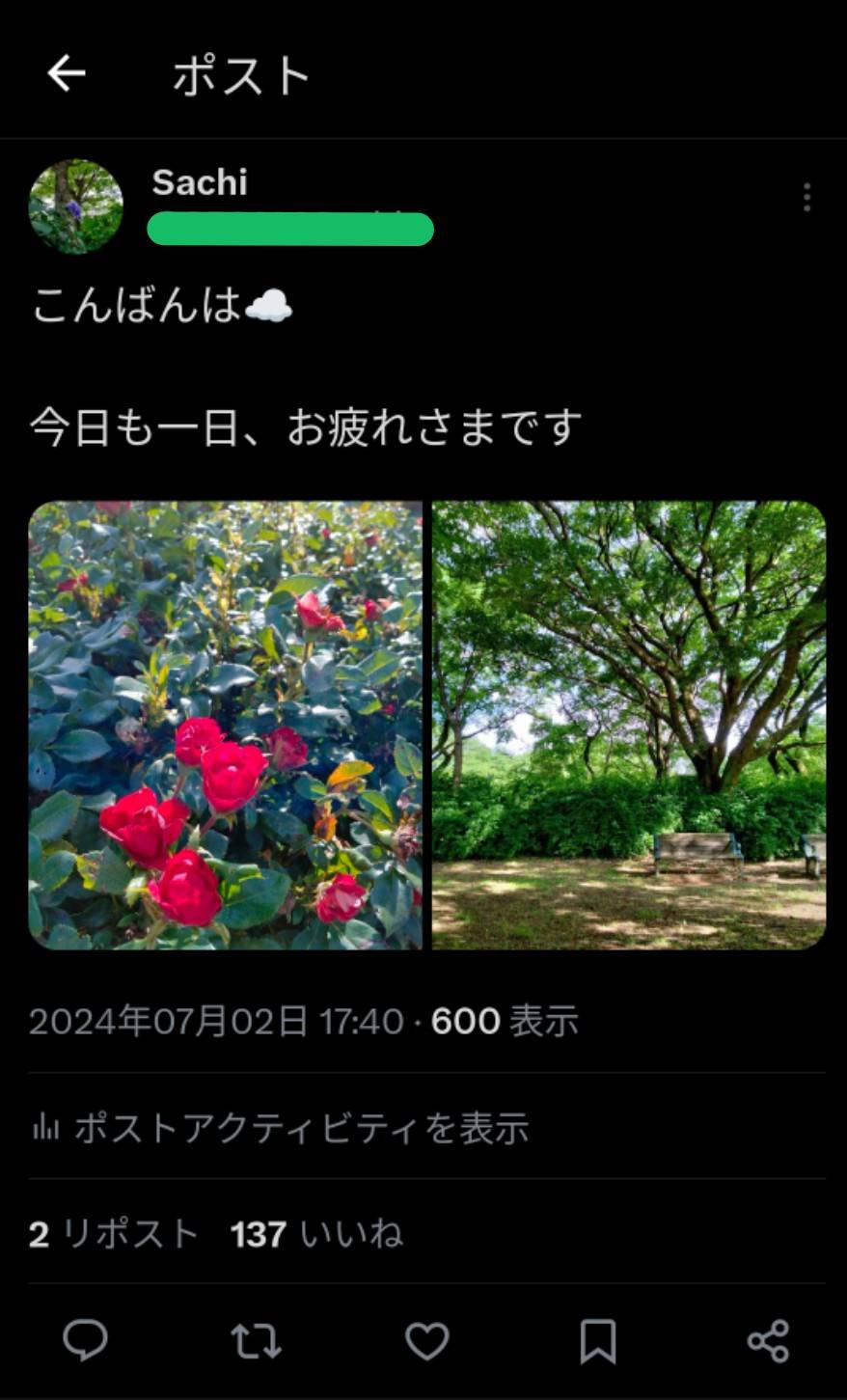Open the park trees photo
The image size is (847, 1400).
[x=629, y=725]
